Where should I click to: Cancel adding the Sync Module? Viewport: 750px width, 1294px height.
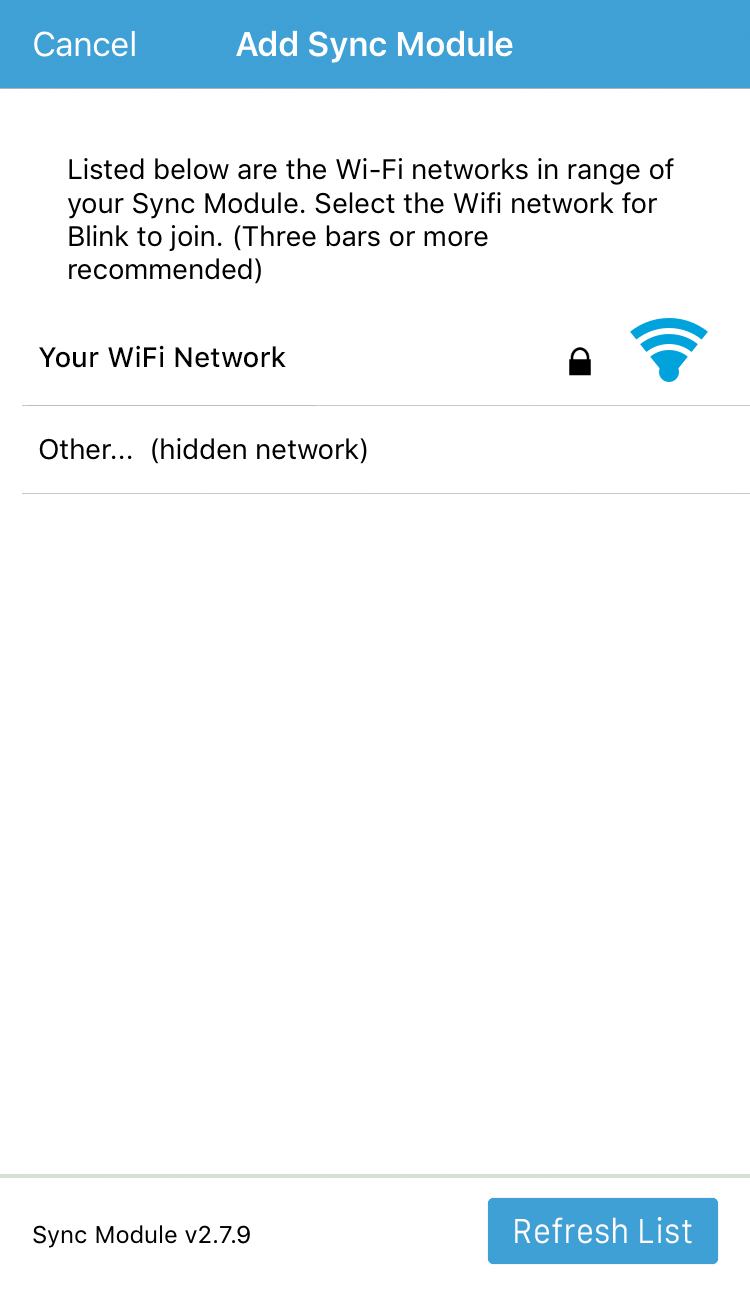click(85, 45)
